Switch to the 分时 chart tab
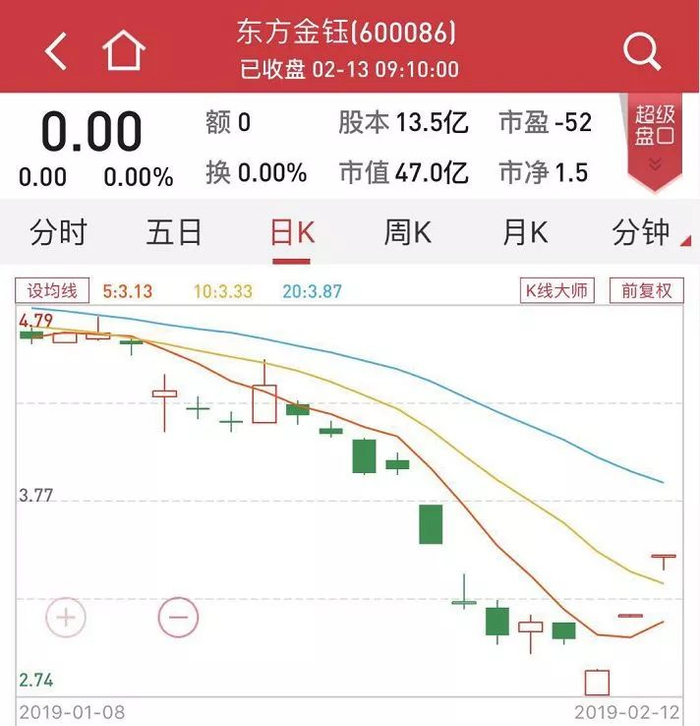700x726 pixels. 58,233
